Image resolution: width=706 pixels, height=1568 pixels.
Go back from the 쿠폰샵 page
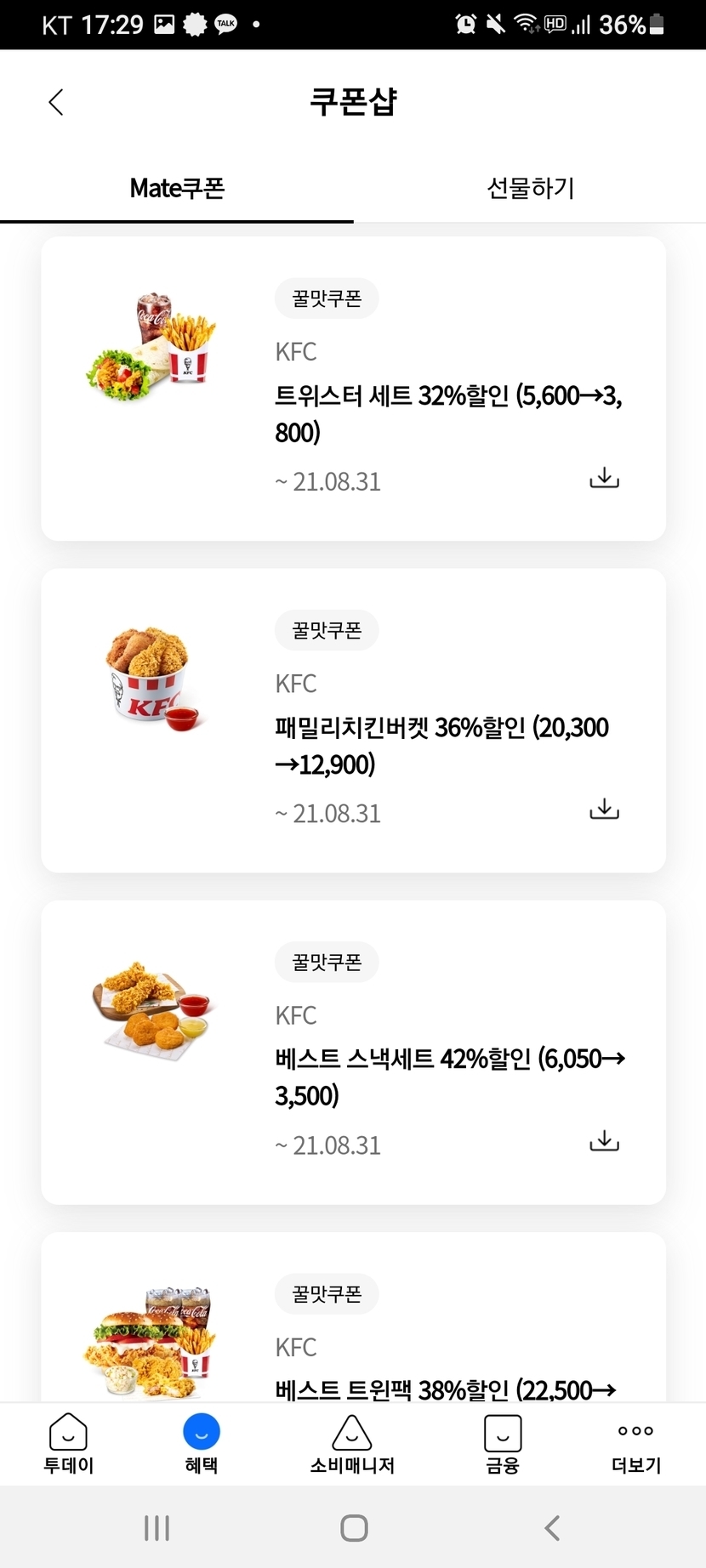click(x=56, y=102)
